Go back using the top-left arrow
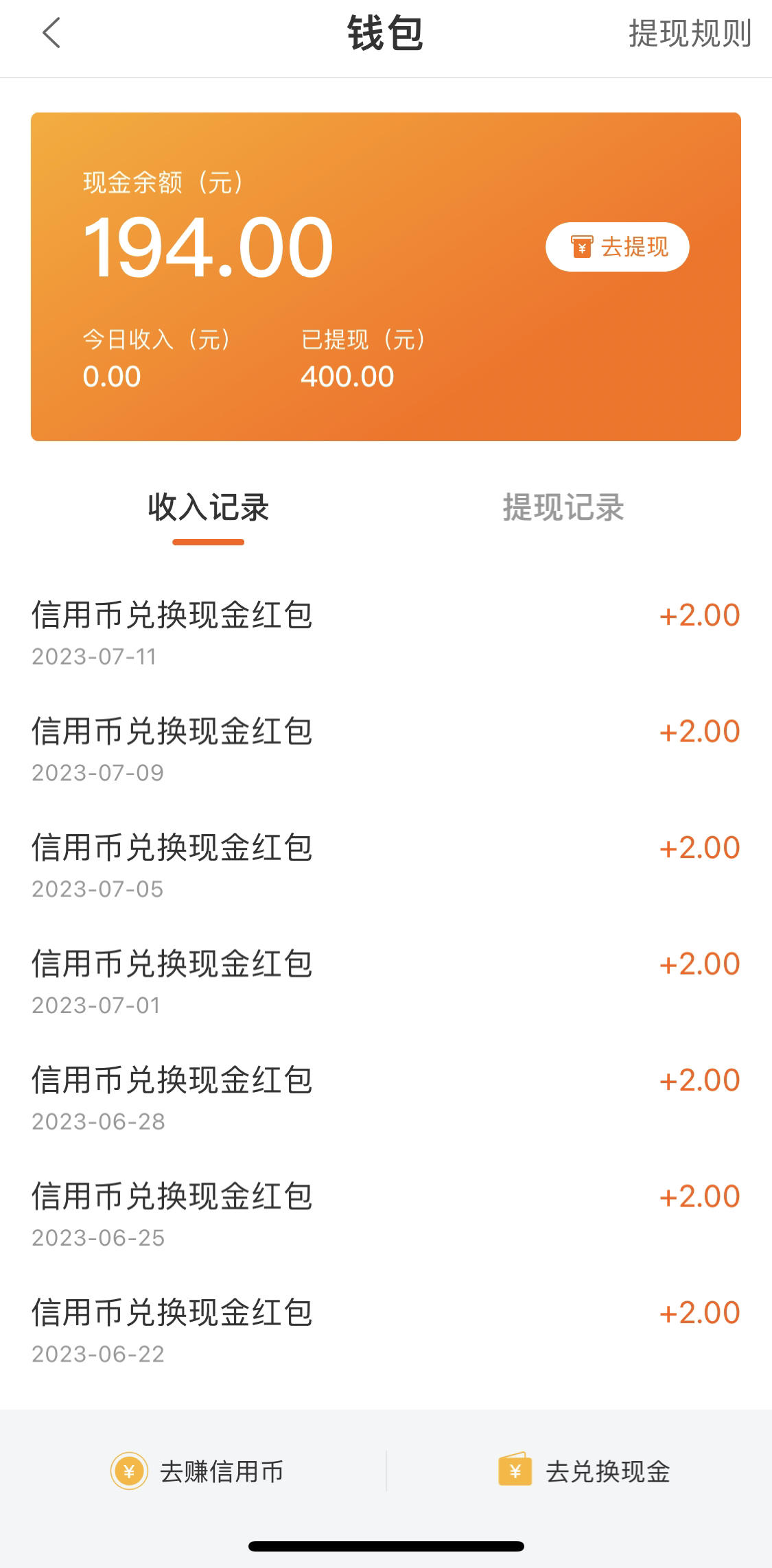Image resolution: width=772 pixels, height=1568 pixels. [51, 33]
